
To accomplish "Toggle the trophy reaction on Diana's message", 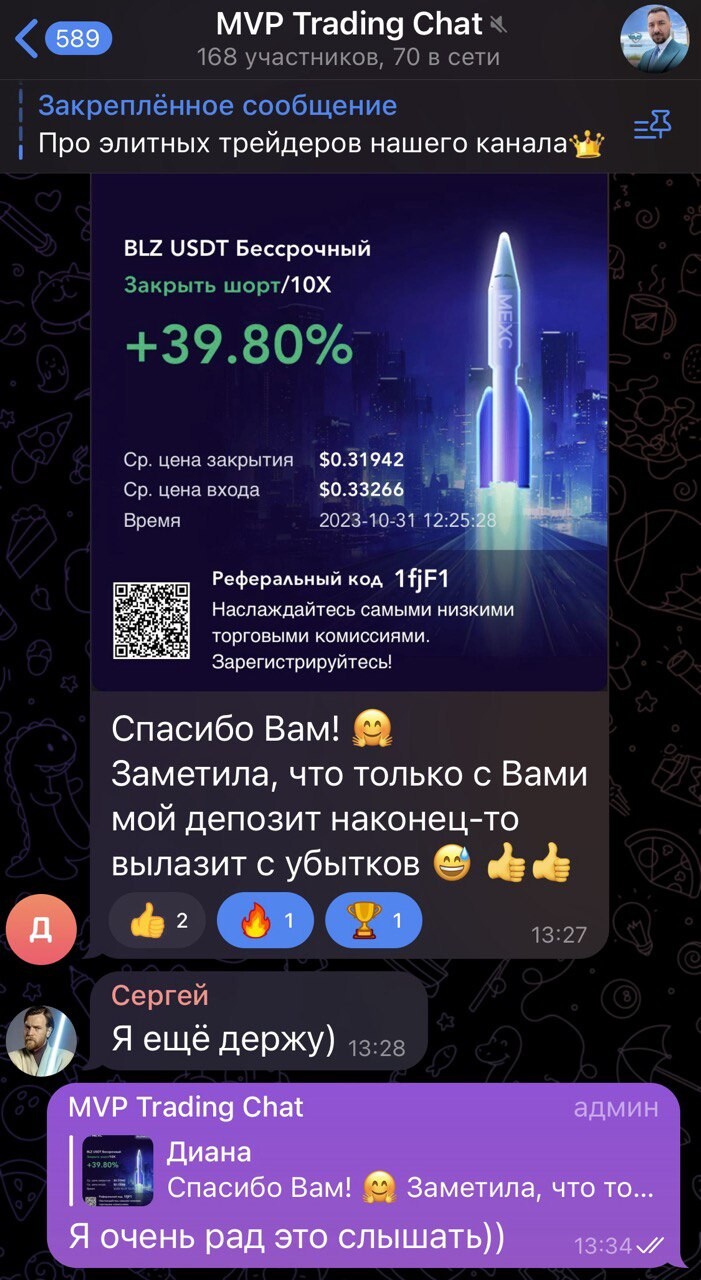I will [373, 920].
